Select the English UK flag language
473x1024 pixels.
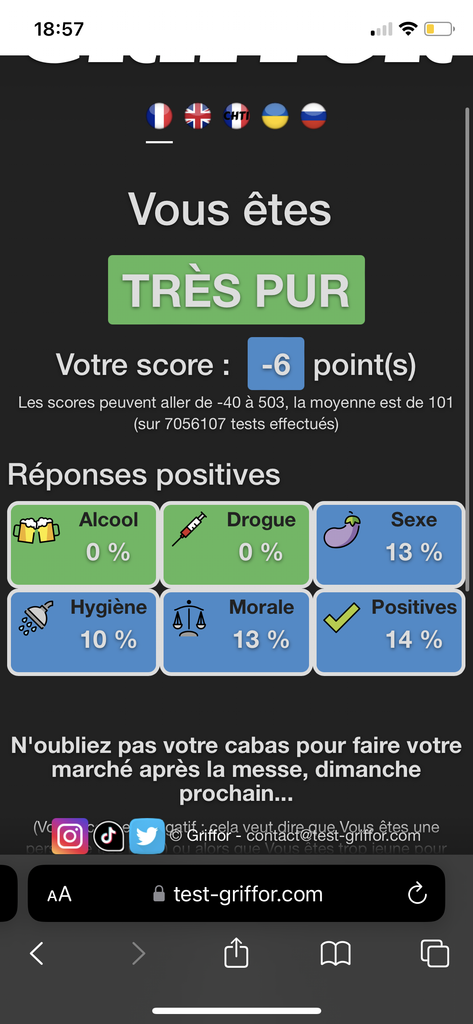tap(198, 116)
